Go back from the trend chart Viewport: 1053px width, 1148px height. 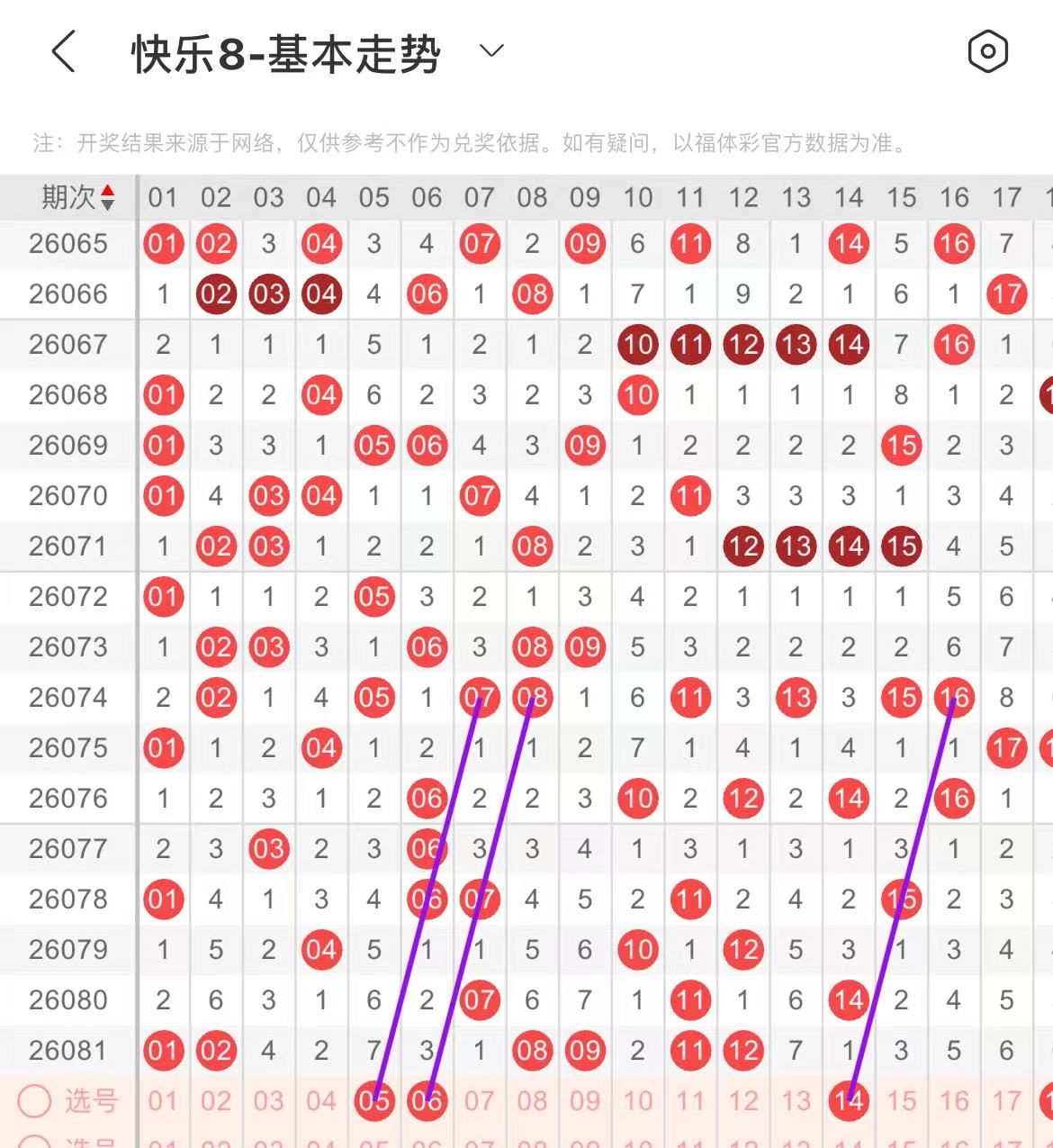coord(63,52)
